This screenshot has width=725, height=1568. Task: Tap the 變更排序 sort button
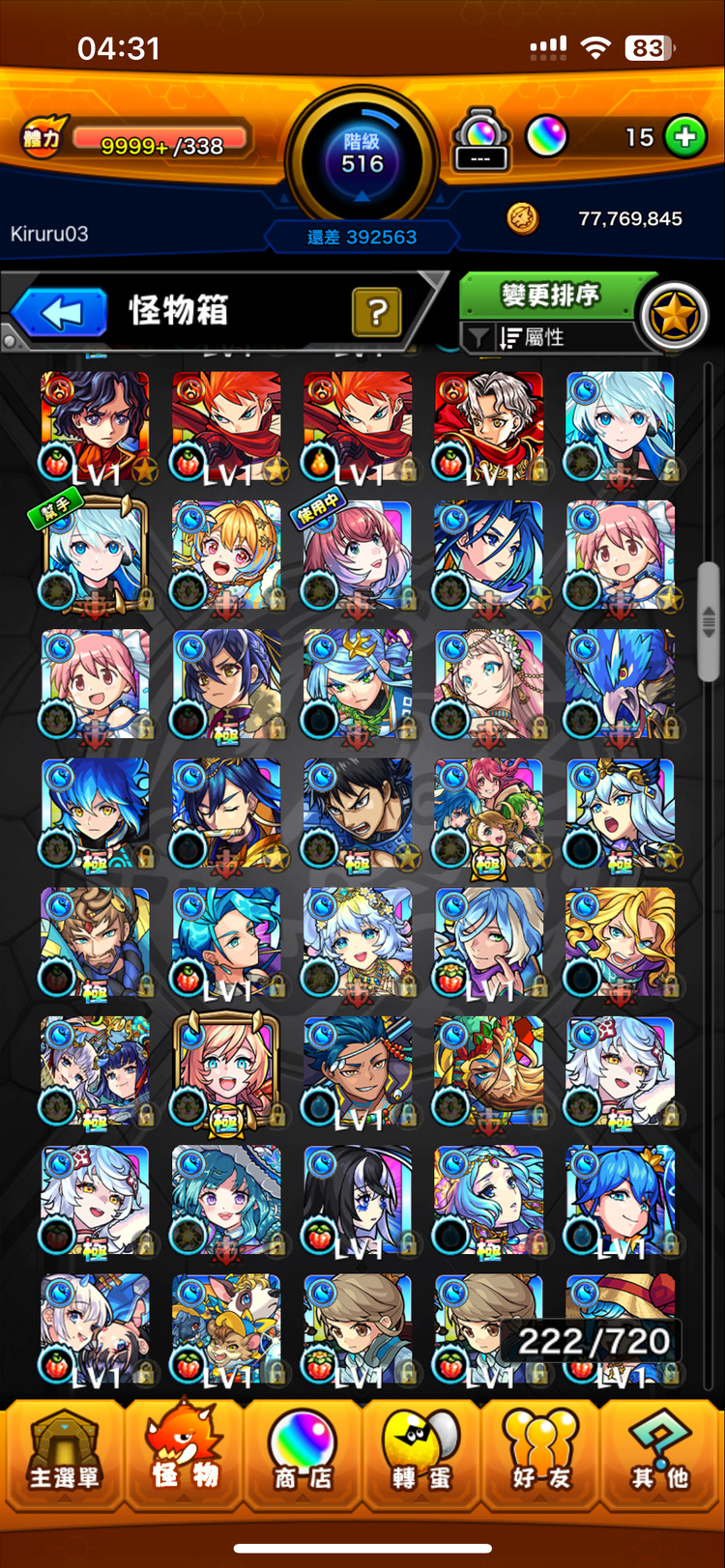(549, 295)
